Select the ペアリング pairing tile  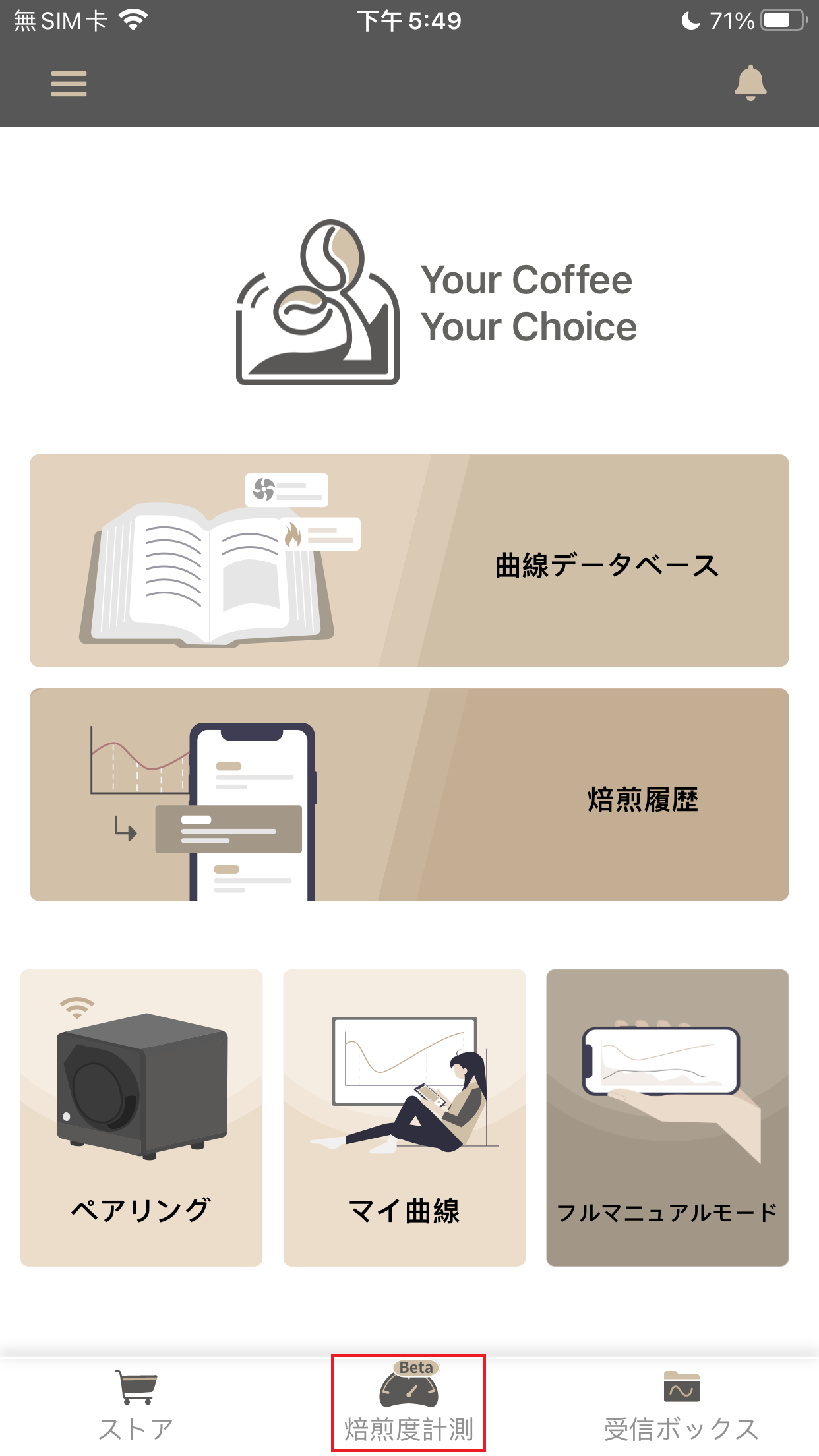point(141,1117)
